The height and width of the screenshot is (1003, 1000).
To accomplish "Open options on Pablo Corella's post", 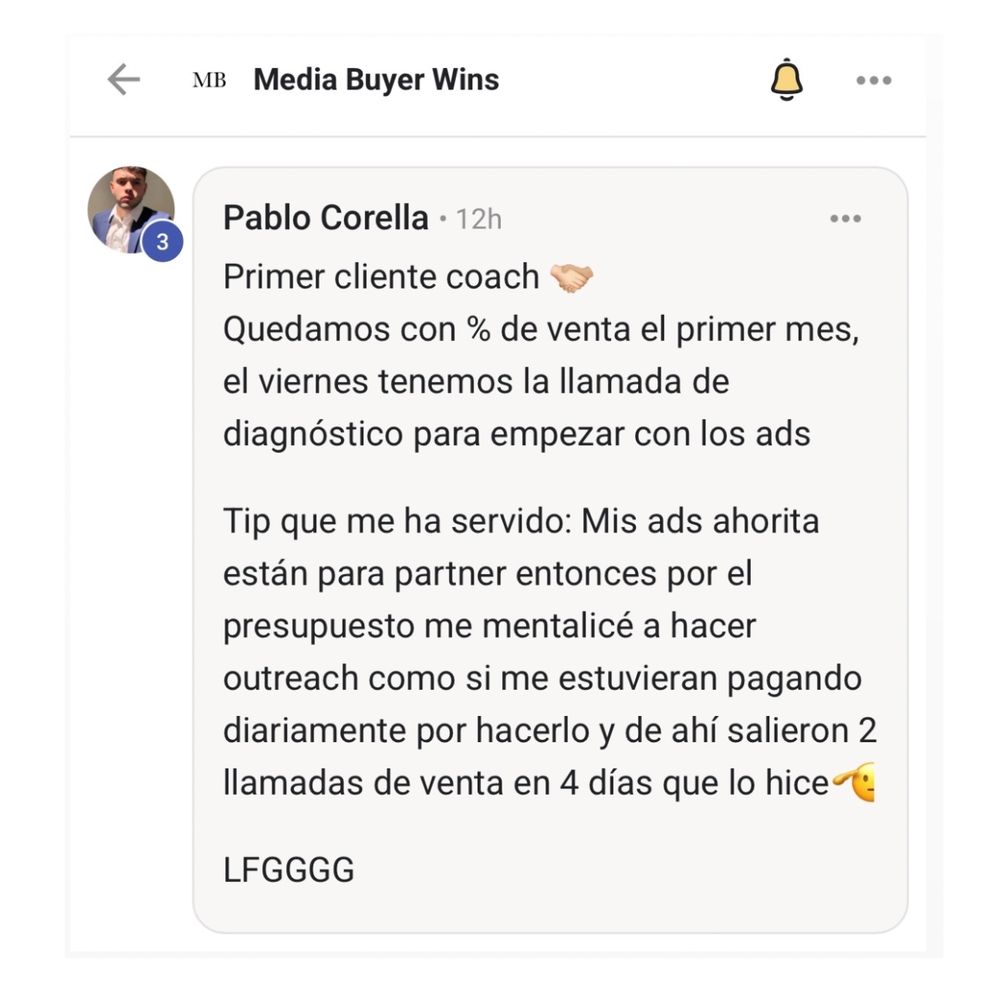I will [x=845, y=219].
